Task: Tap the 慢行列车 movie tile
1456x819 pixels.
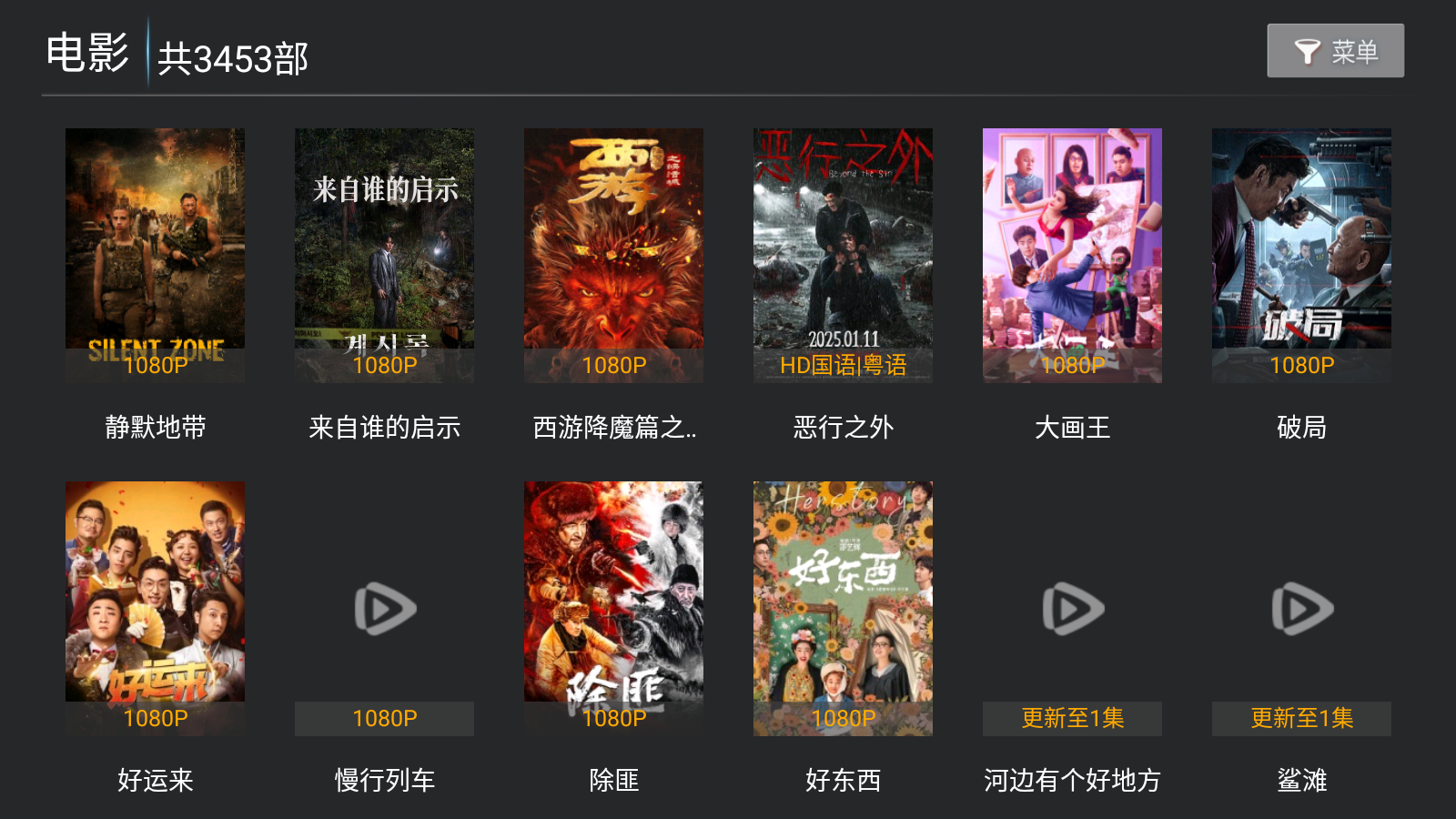Action: click(x=384, y=608)
